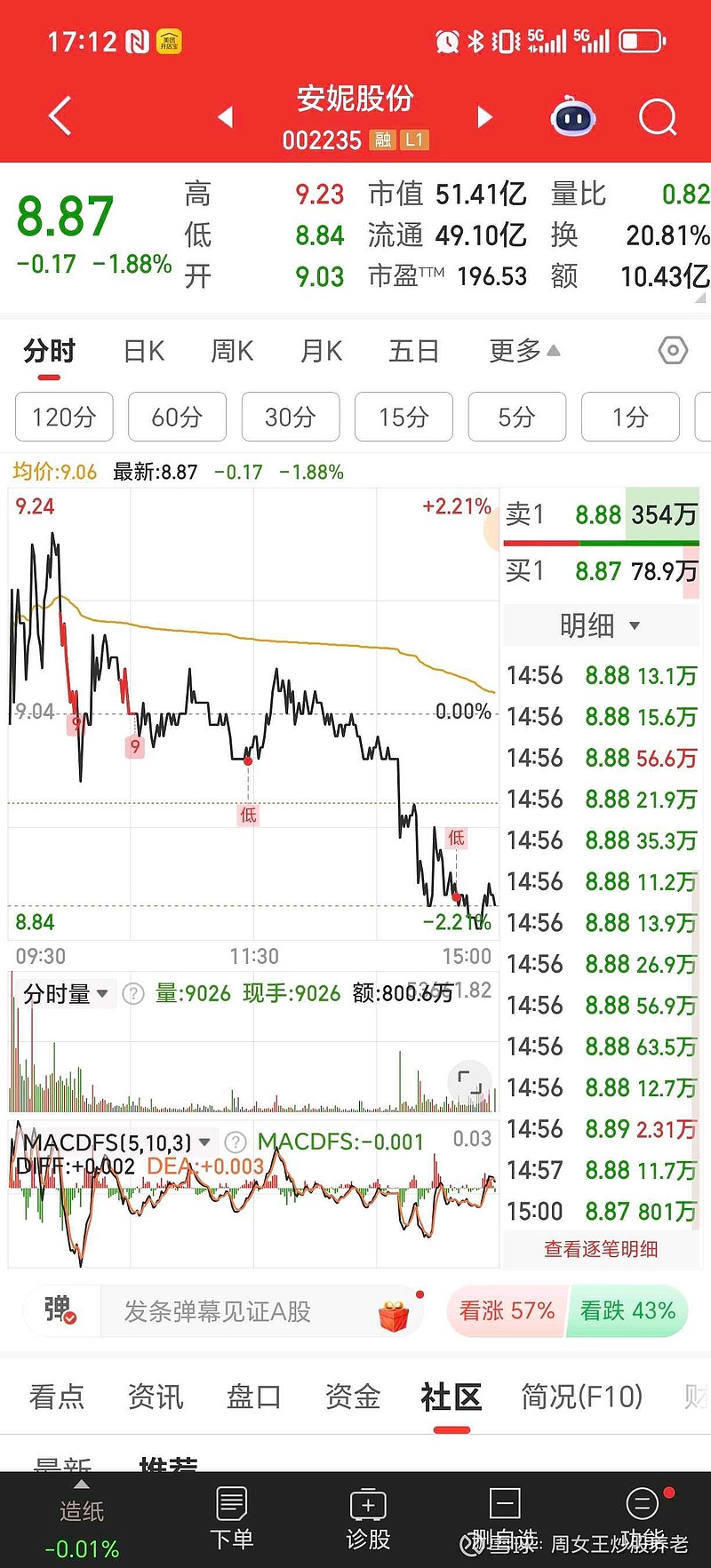Open chart settings hexagon icon

tap(673, 351)
